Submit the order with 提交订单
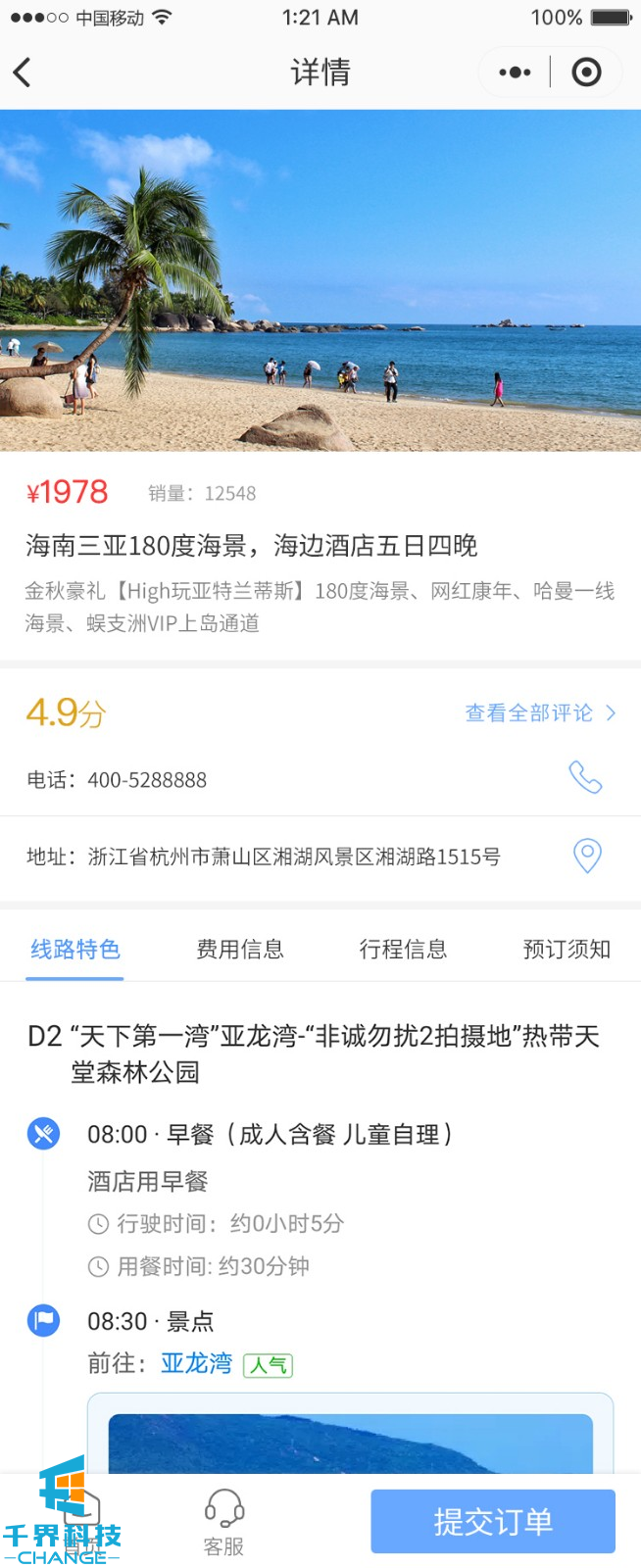The height and width of the screenshot is (1568, 641). coord(492,1521)
